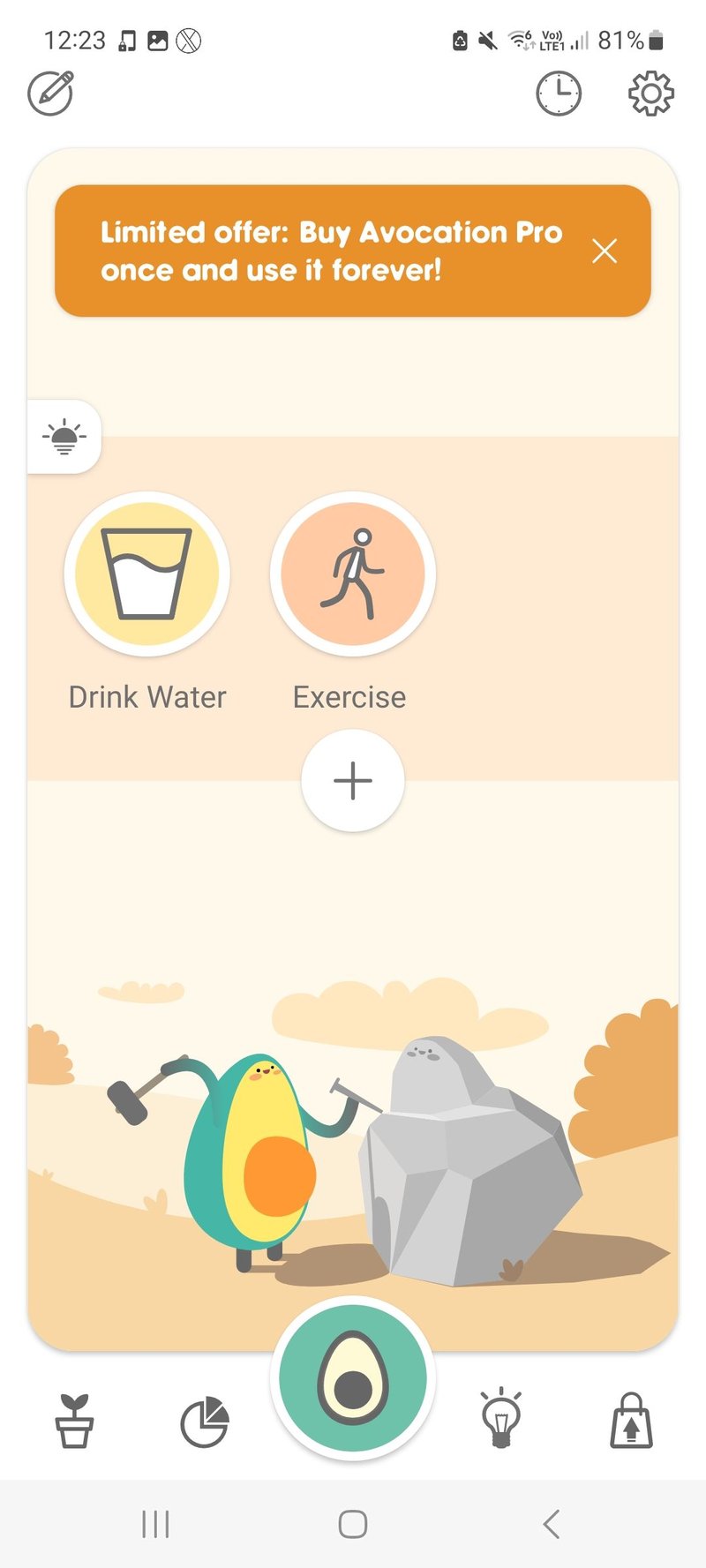Switch to the potted plant tab
The width and height of the screenshot is (706, 1568).
pyautogui.click(x=74, y=1420)
